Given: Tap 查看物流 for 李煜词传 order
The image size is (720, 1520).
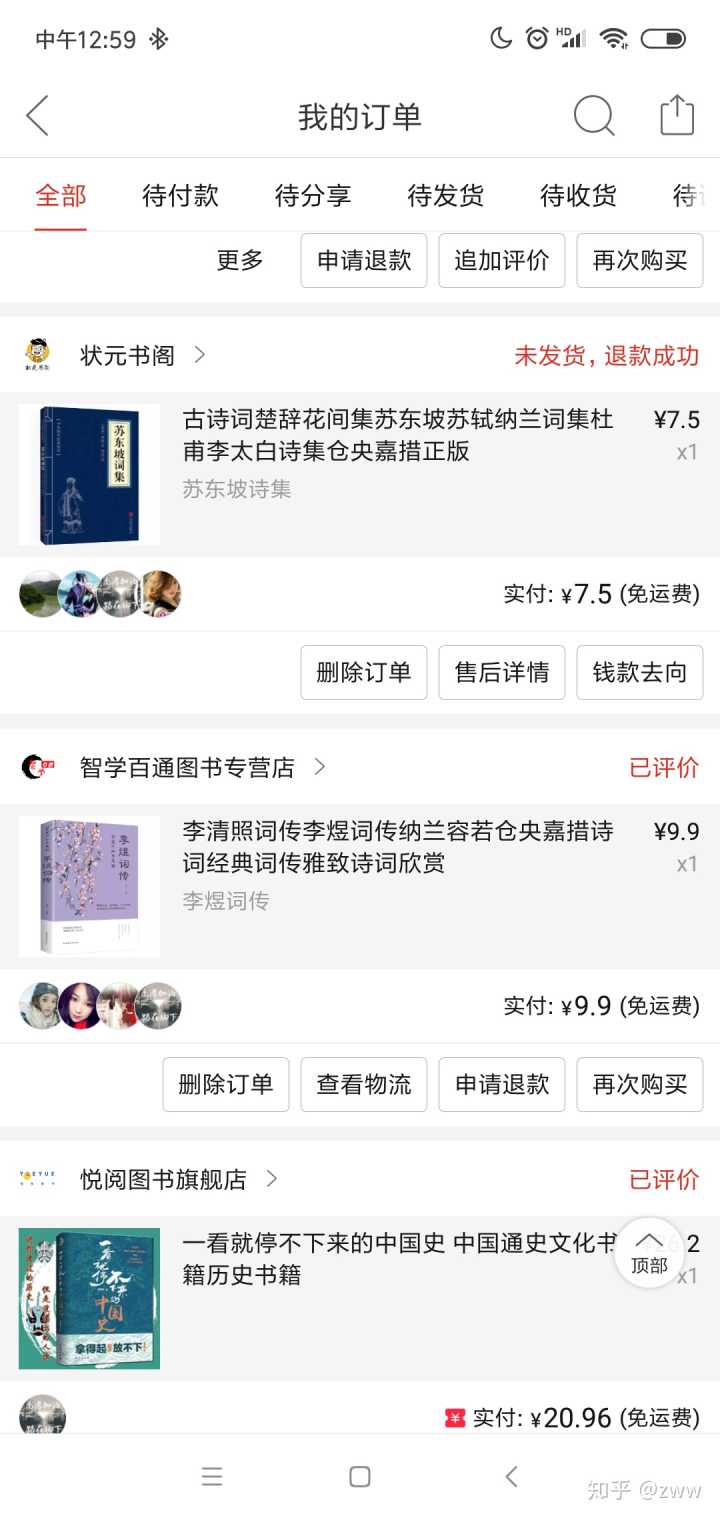Looking at the screenshot, I should pyautogui.click(x=364, y=1084).
